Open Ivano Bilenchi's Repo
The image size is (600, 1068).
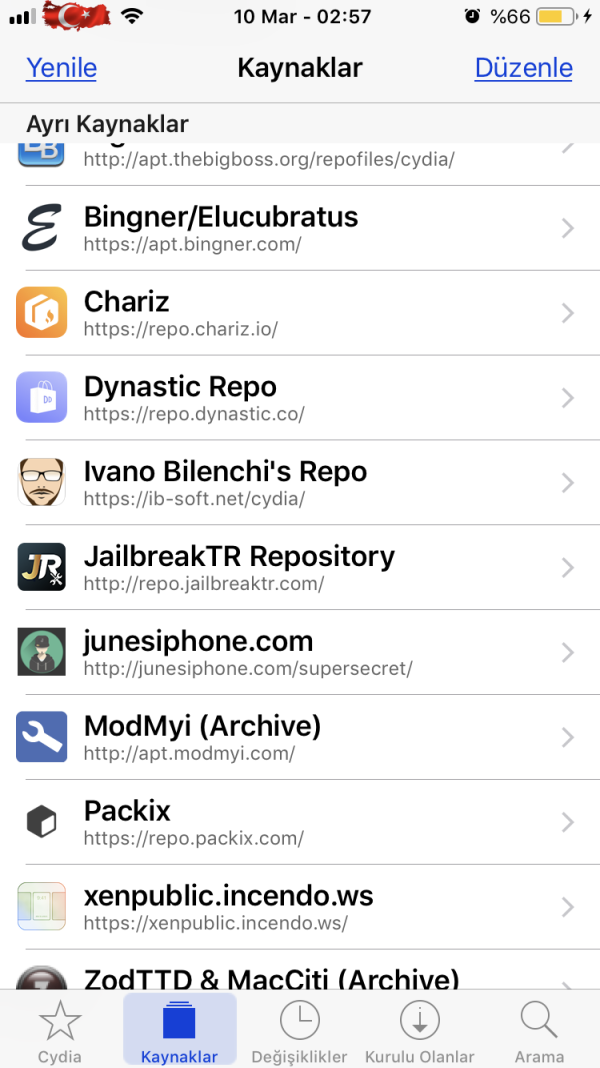[300, 483]
